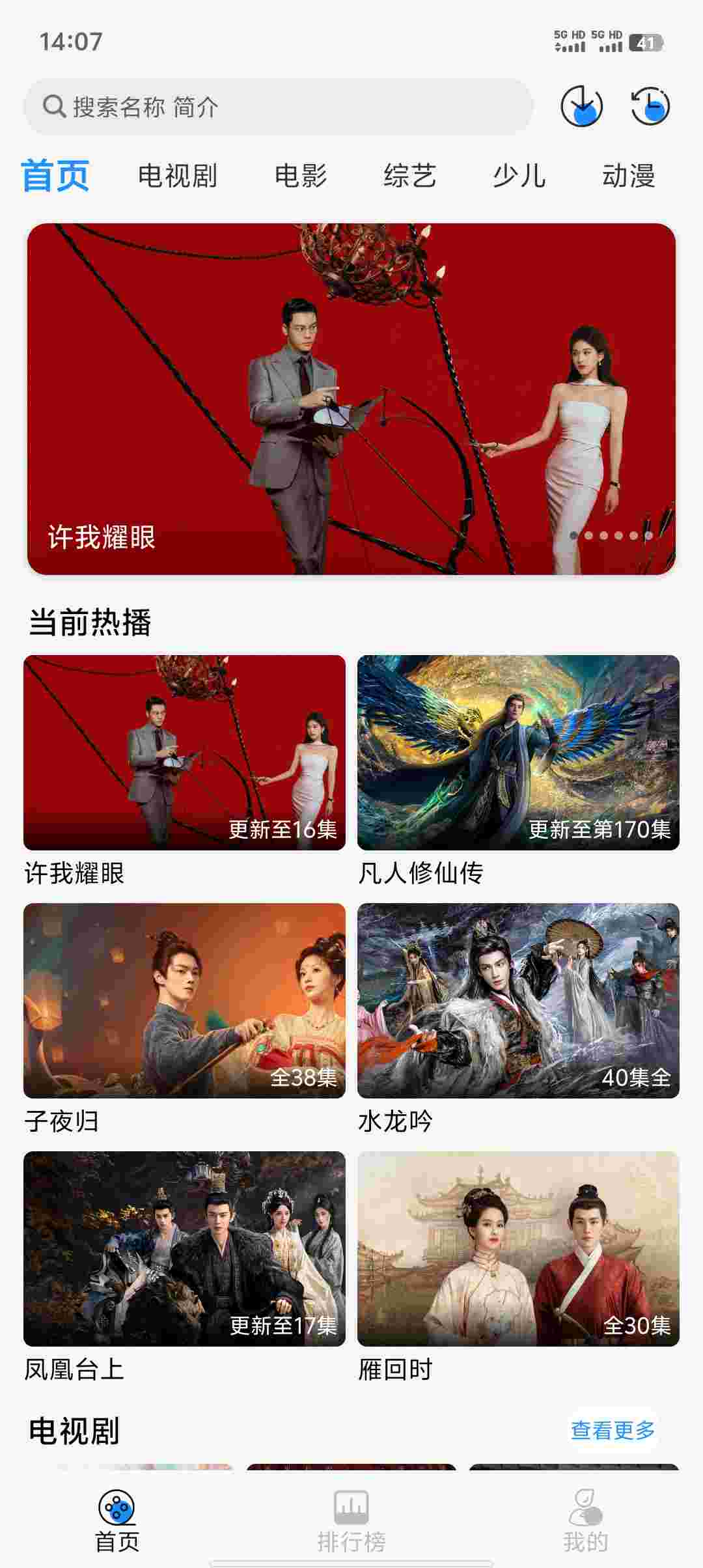Open the downloads icon

tap(581, 106)
